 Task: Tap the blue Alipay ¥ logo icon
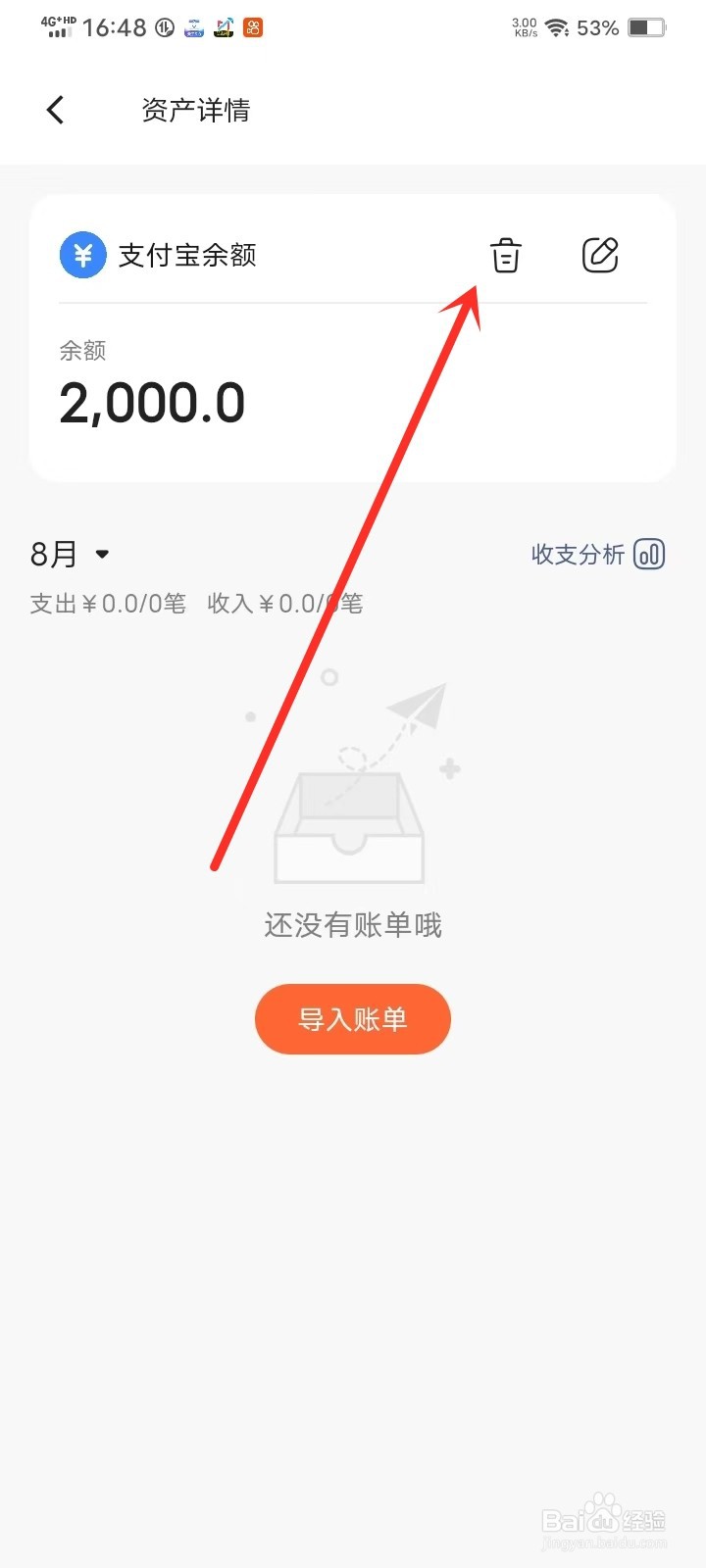tap(83, 256)
